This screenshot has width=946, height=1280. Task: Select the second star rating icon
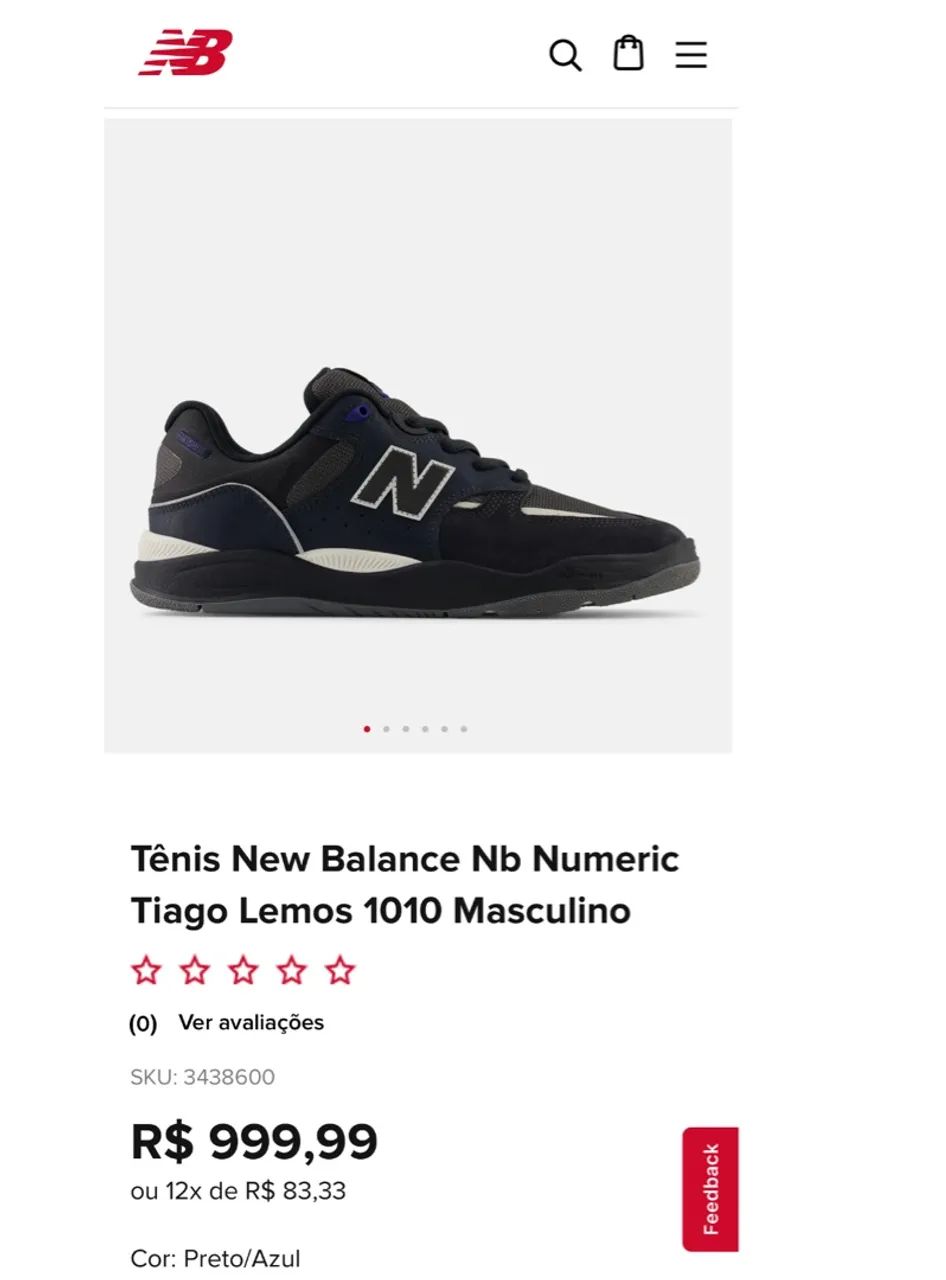point(196,968)
